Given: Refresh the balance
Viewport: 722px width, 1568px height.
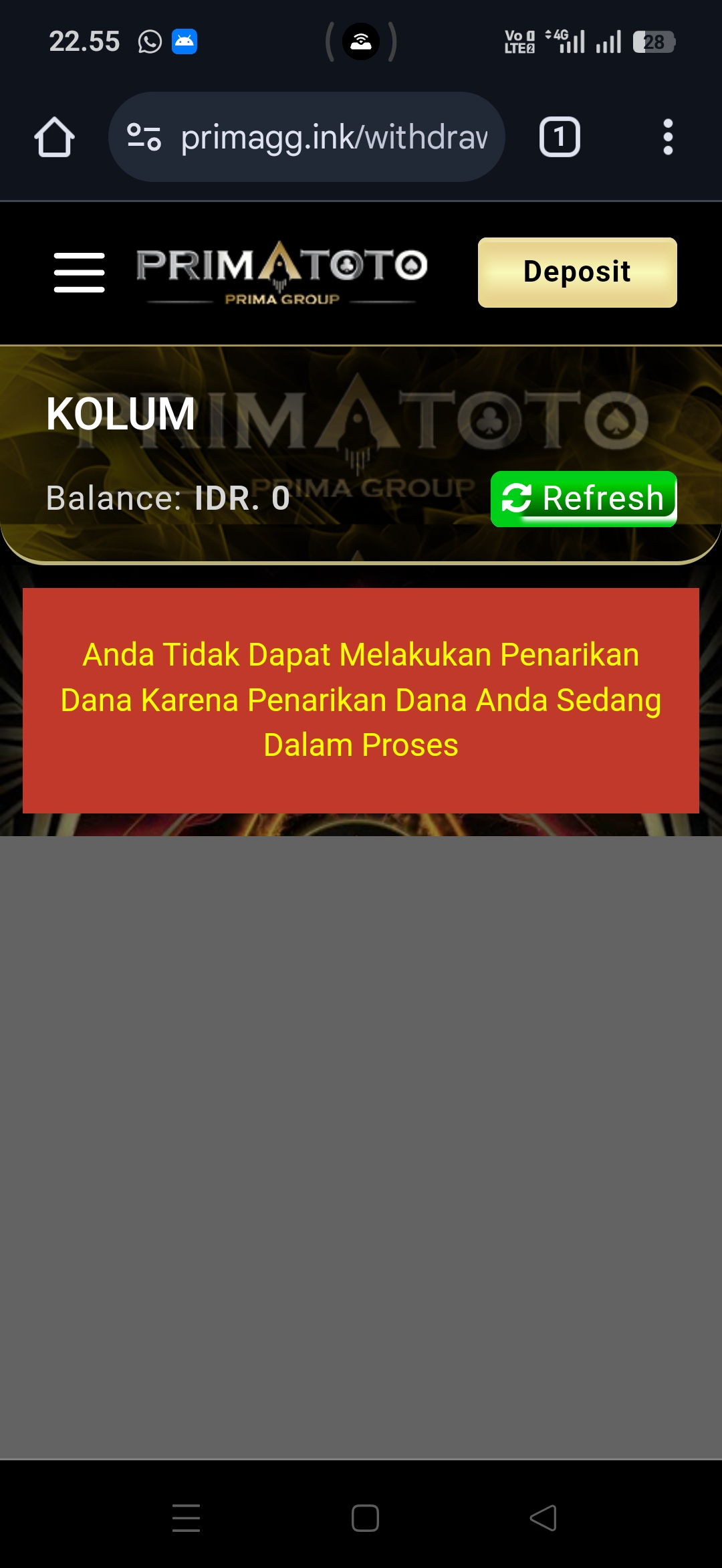Looking at the screenshot, I should tap(584, 498).
